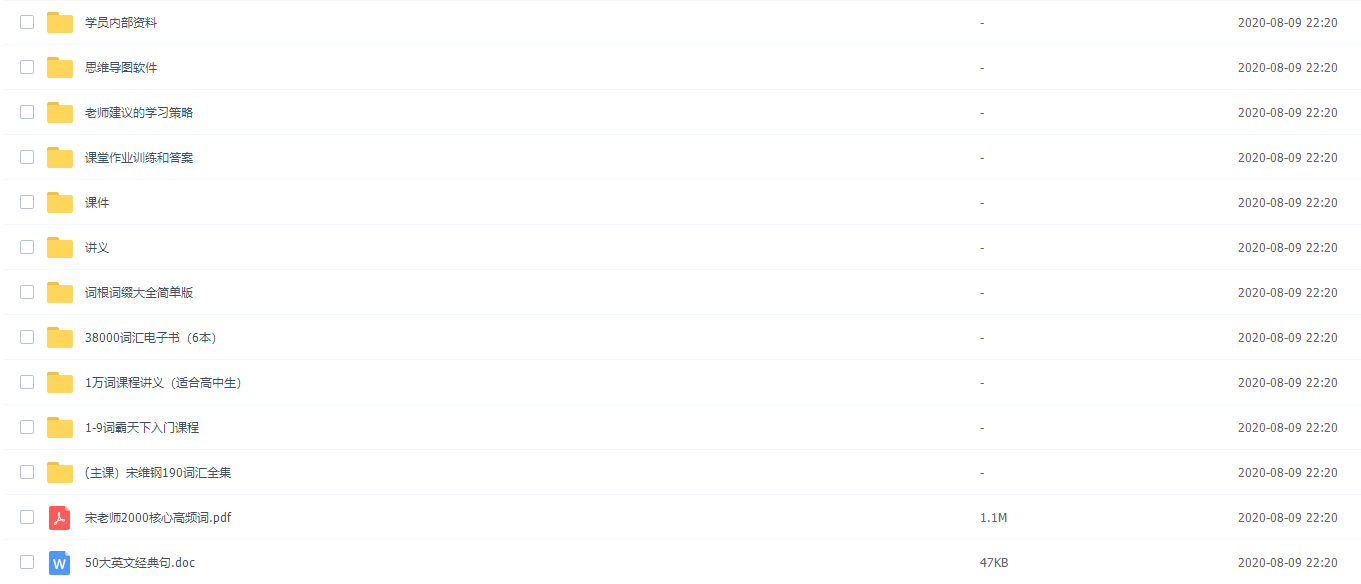Open the 课件 folder
The width and height of the screenshot is (1361, 584).
coord(97,203)
